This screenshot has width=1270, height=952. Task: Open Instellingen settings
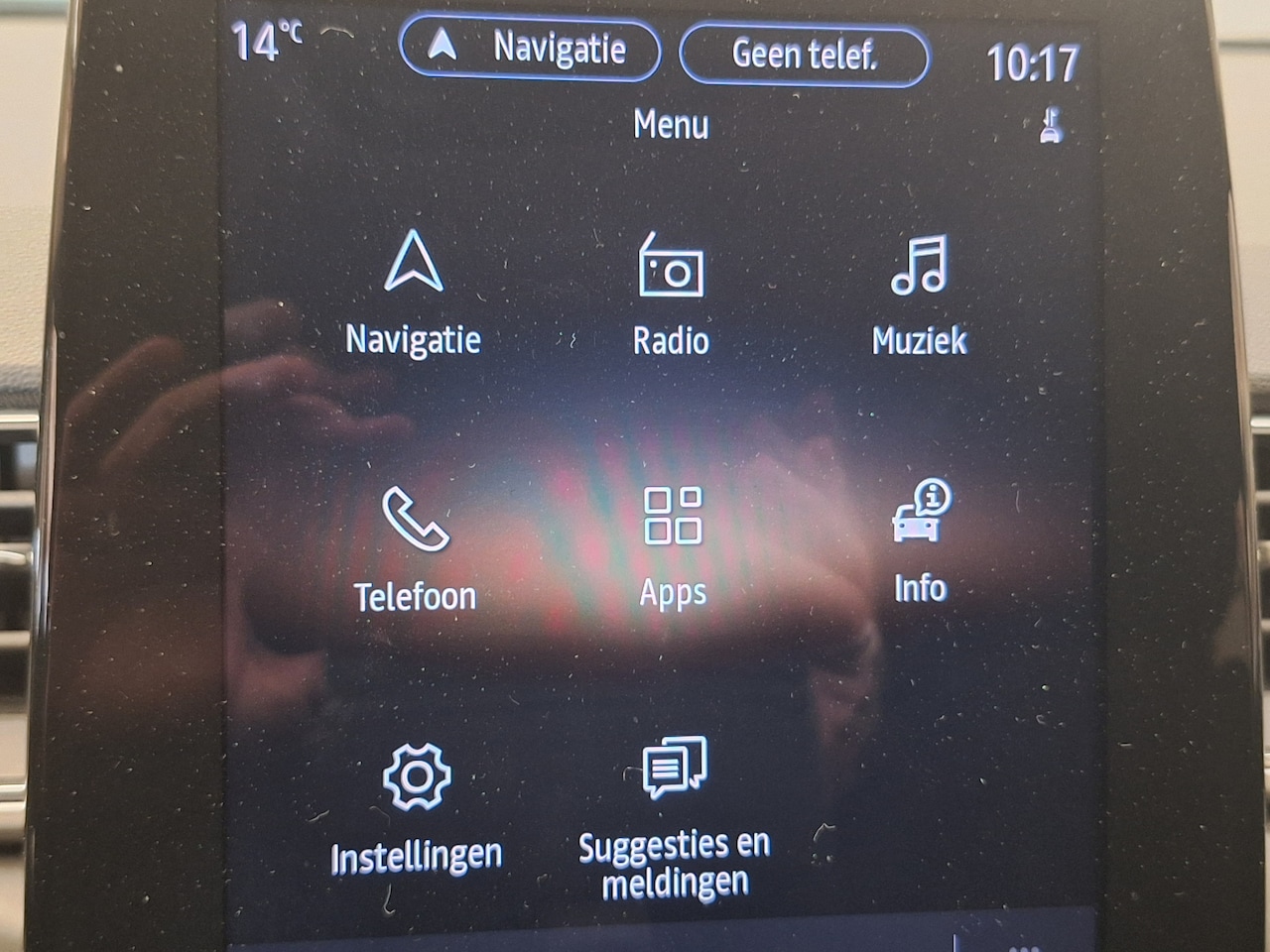coord(416,808)
